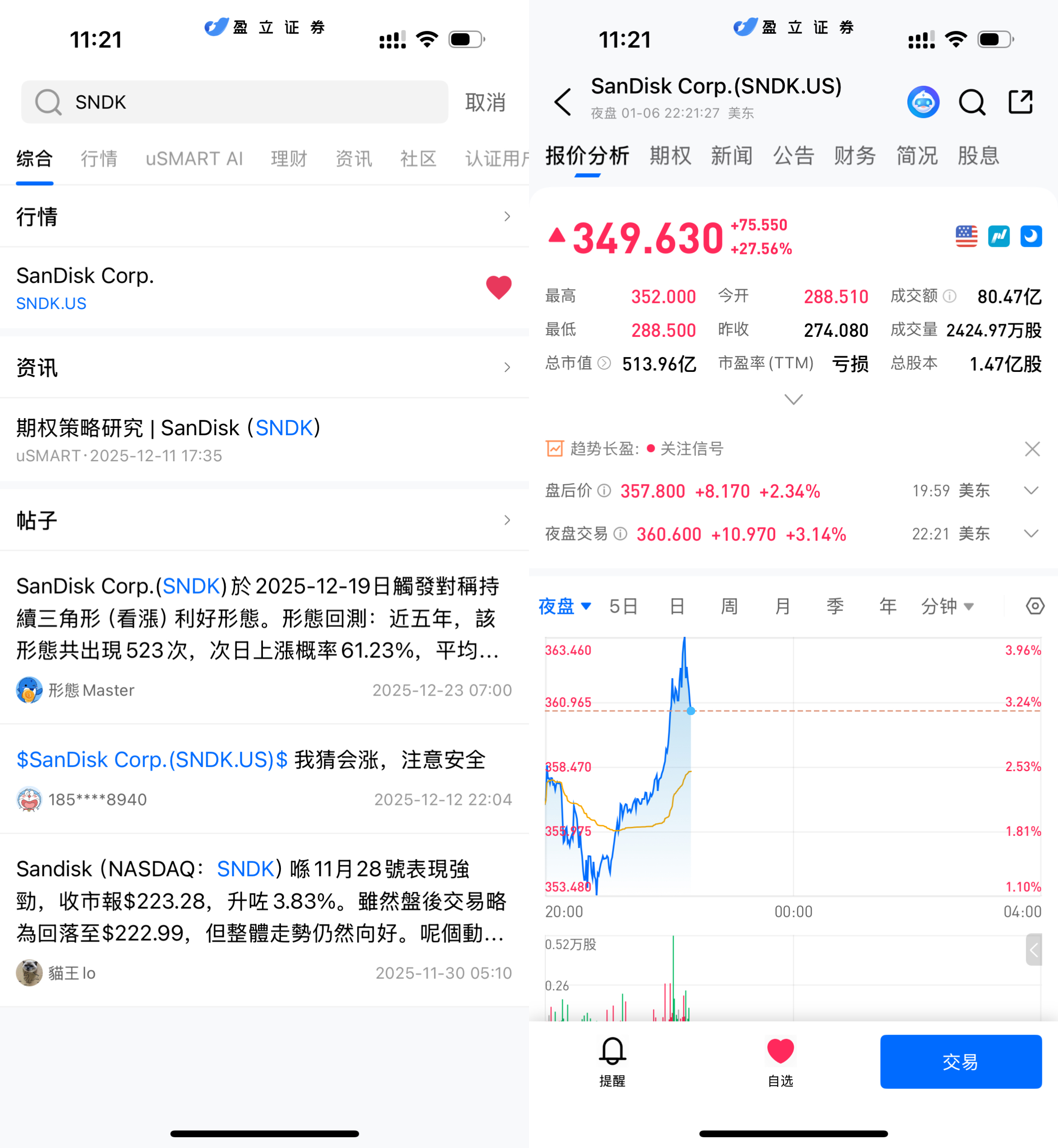1058x1148 pixels.
Task: Set a price alert with 提醒
Action: [612, 1061]
